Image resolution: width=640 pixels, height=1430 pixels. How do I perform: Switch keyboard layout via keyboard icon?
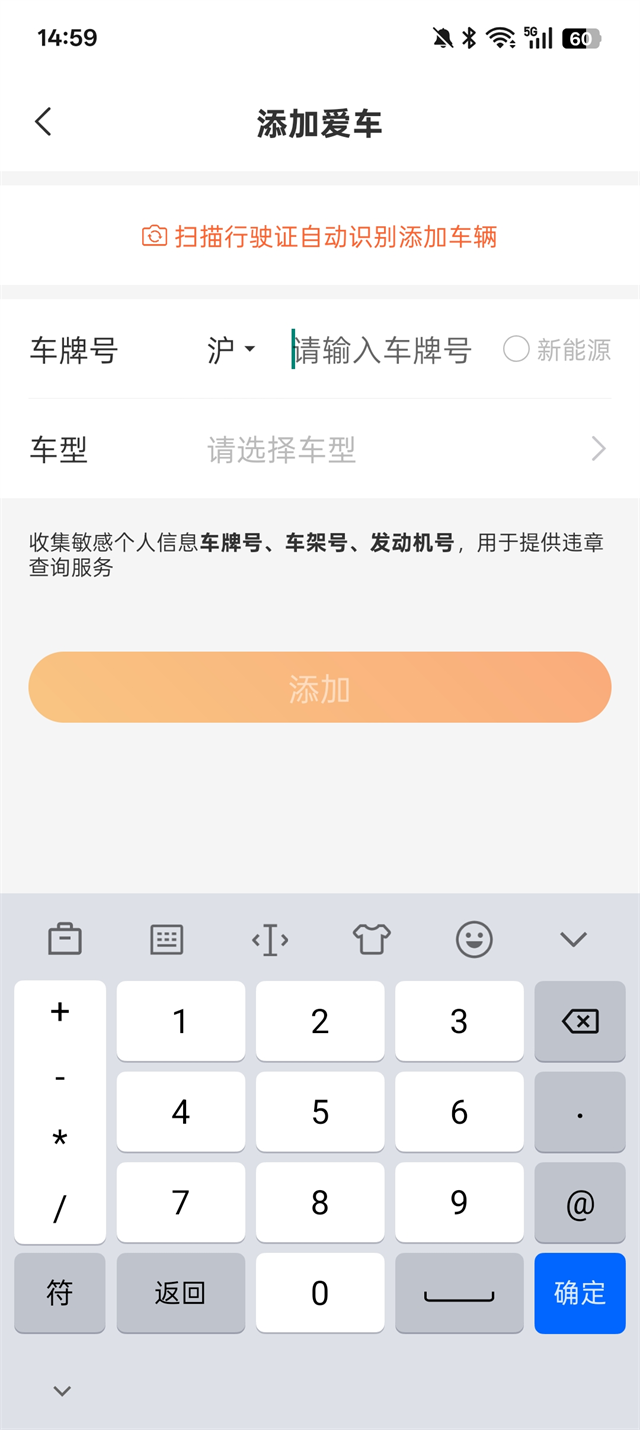pos(166,939)
